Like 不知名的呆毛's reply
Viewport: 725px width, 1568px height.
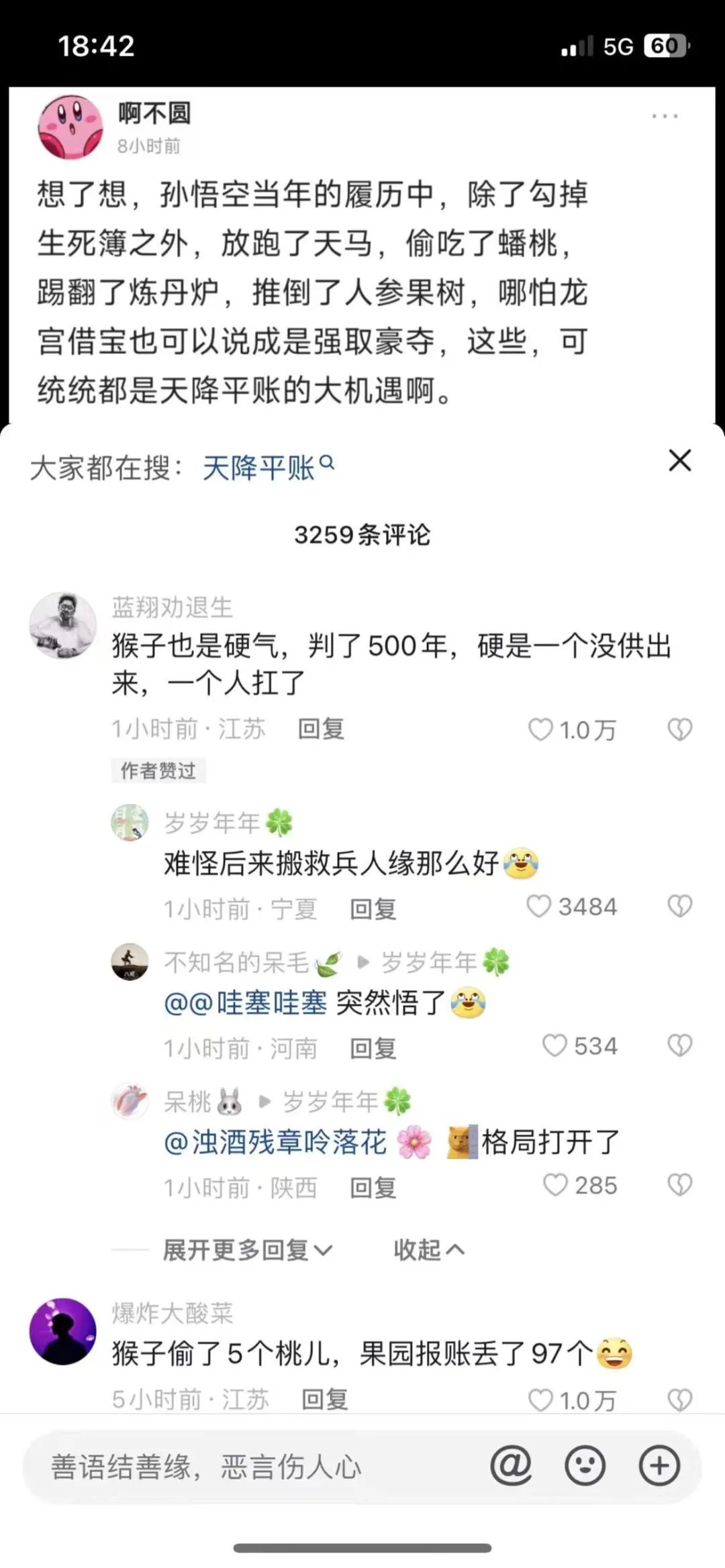point(554,1046)
